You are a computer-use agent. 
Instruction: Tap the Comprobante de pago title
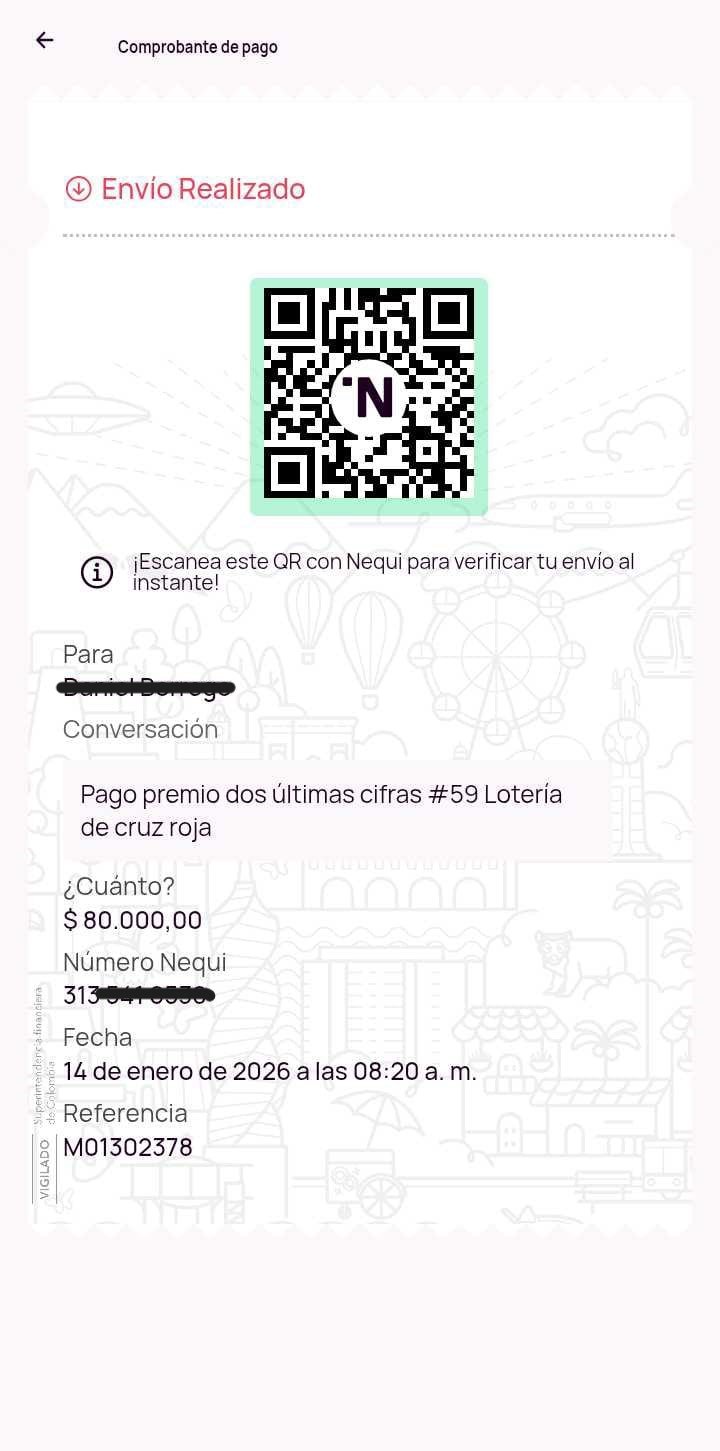[199, 47]
